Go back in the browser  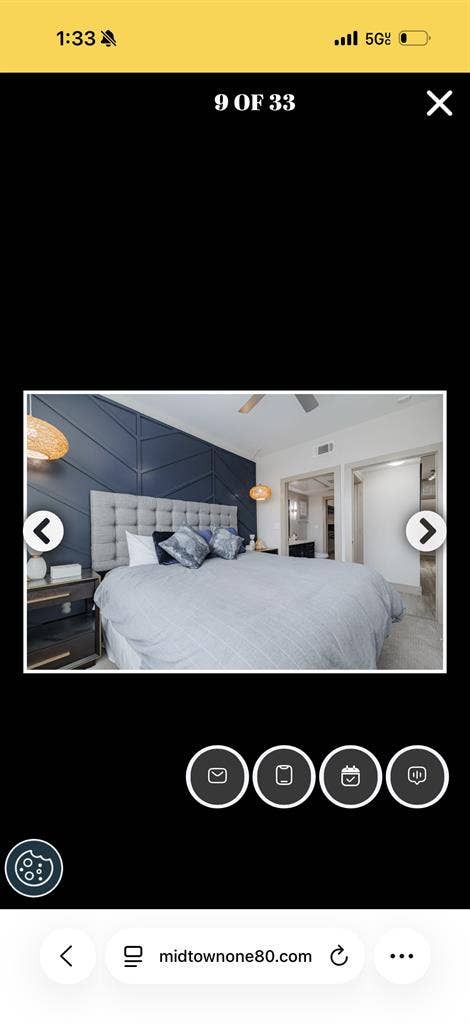[67, 956]
